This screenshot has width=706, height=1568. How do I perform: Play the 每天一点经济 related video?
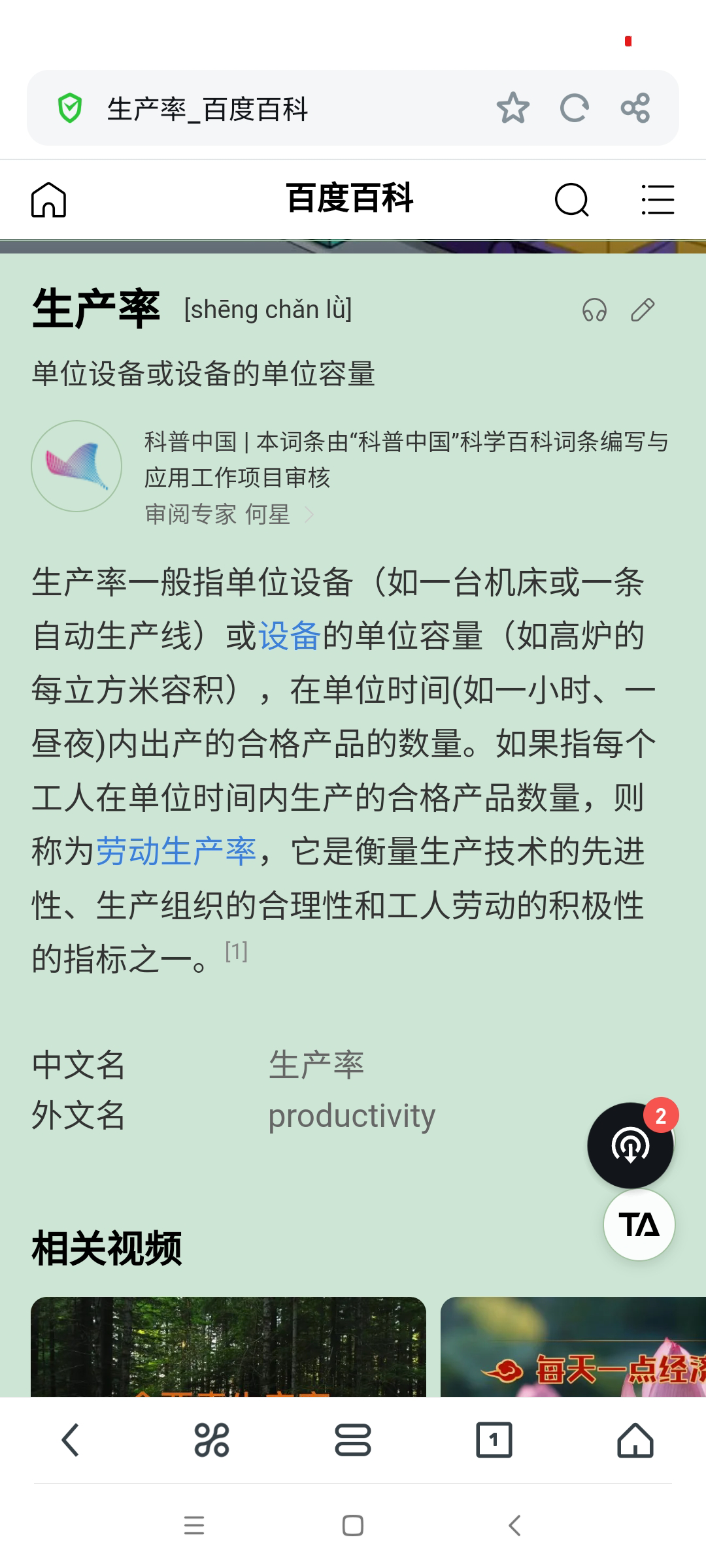573,1346
